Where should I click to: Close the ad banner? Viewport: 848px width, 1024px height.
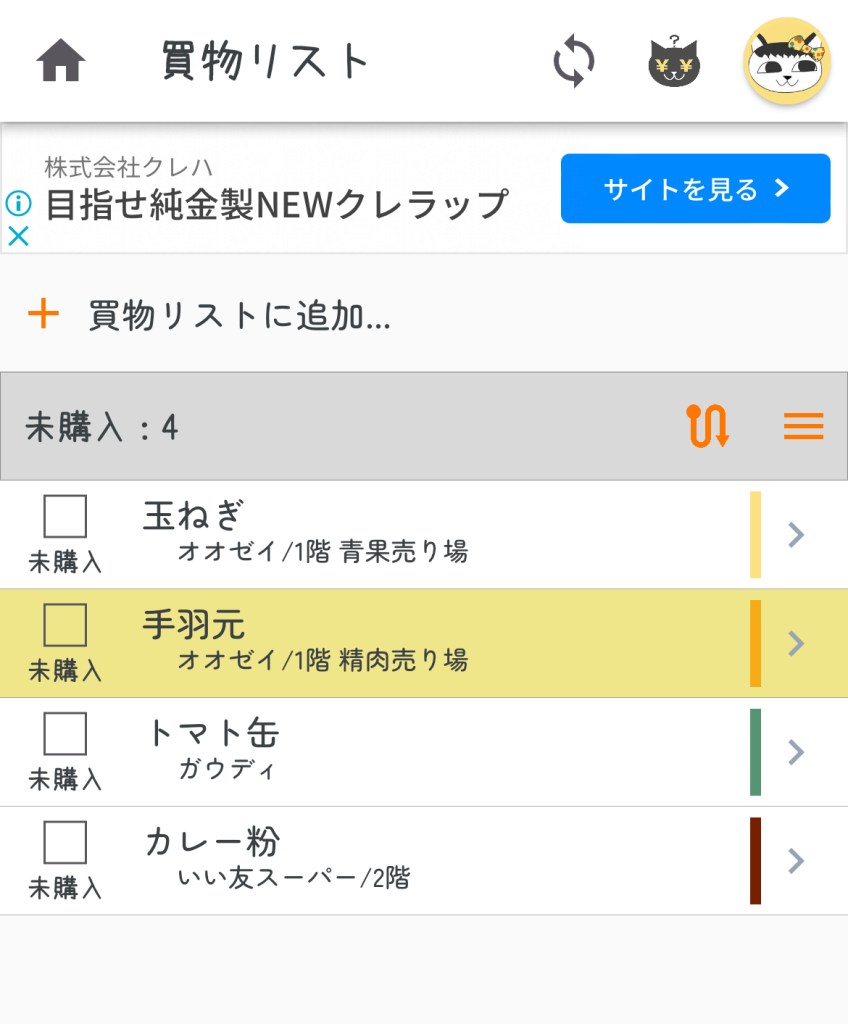tap(19, 236)
